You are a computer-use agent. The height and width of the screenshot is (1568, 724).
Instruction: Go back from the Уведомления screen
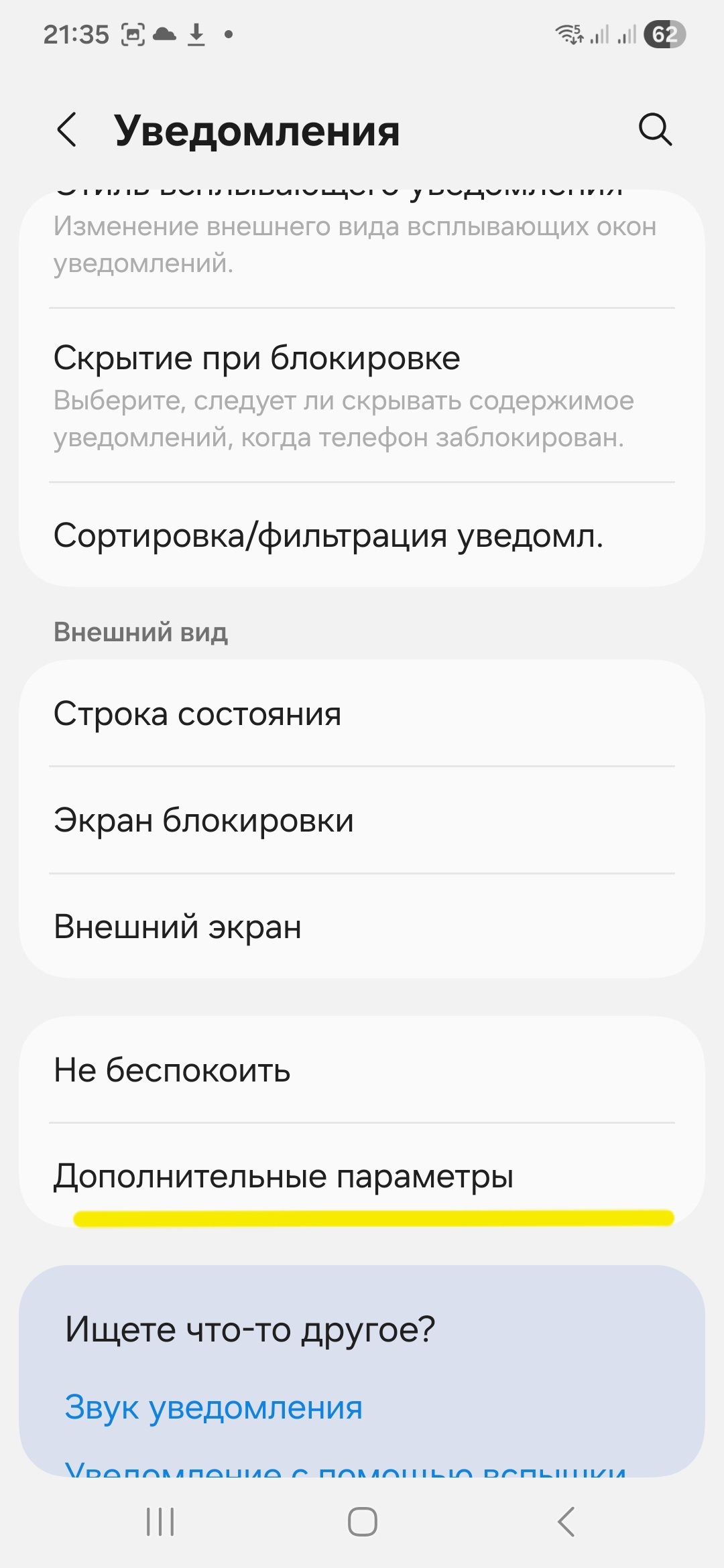[67, 129]
